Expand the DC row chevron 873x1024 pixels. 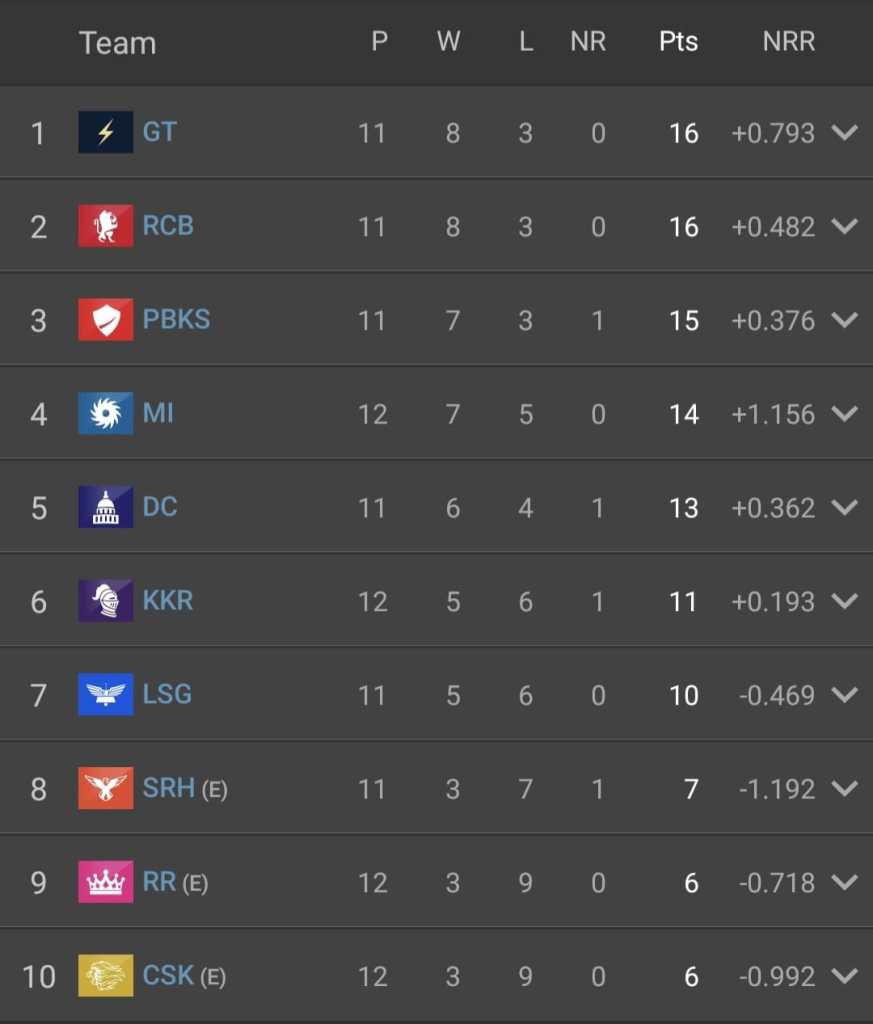point(844,507)
